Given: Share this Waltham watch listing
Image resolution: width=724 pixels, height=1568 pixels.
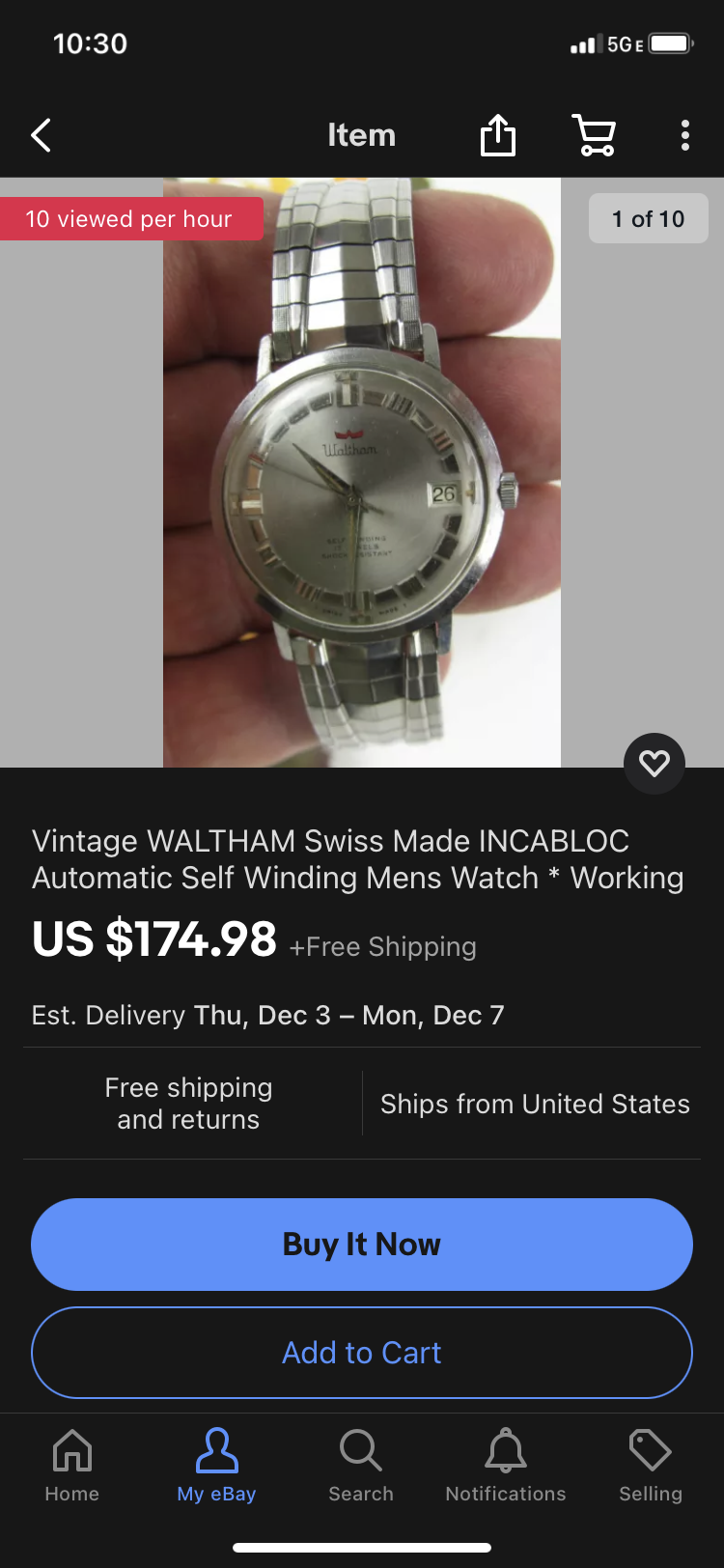Looking at the screenshot, I should click(x=498, y=135).
